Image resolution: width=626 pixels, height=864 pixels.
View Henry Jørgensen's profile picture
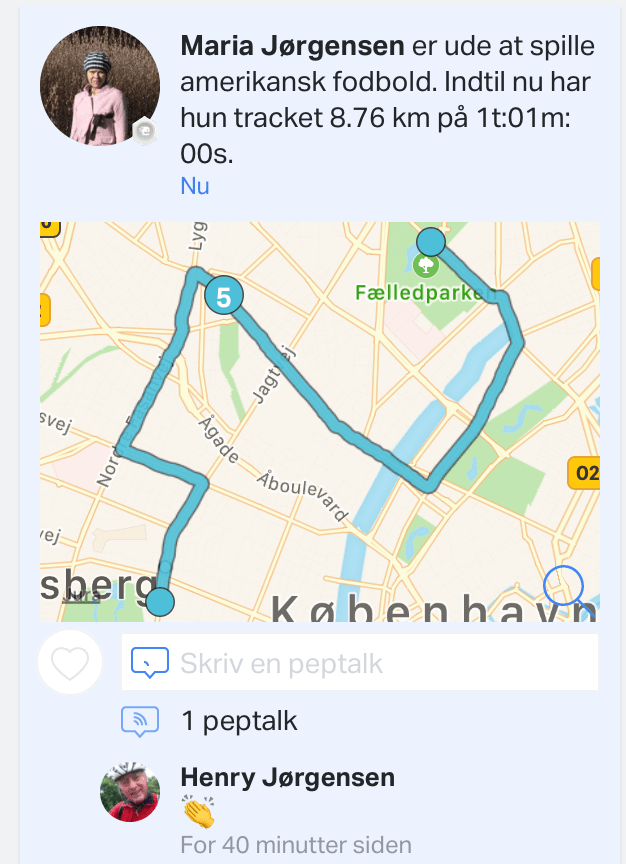[130, 791]
